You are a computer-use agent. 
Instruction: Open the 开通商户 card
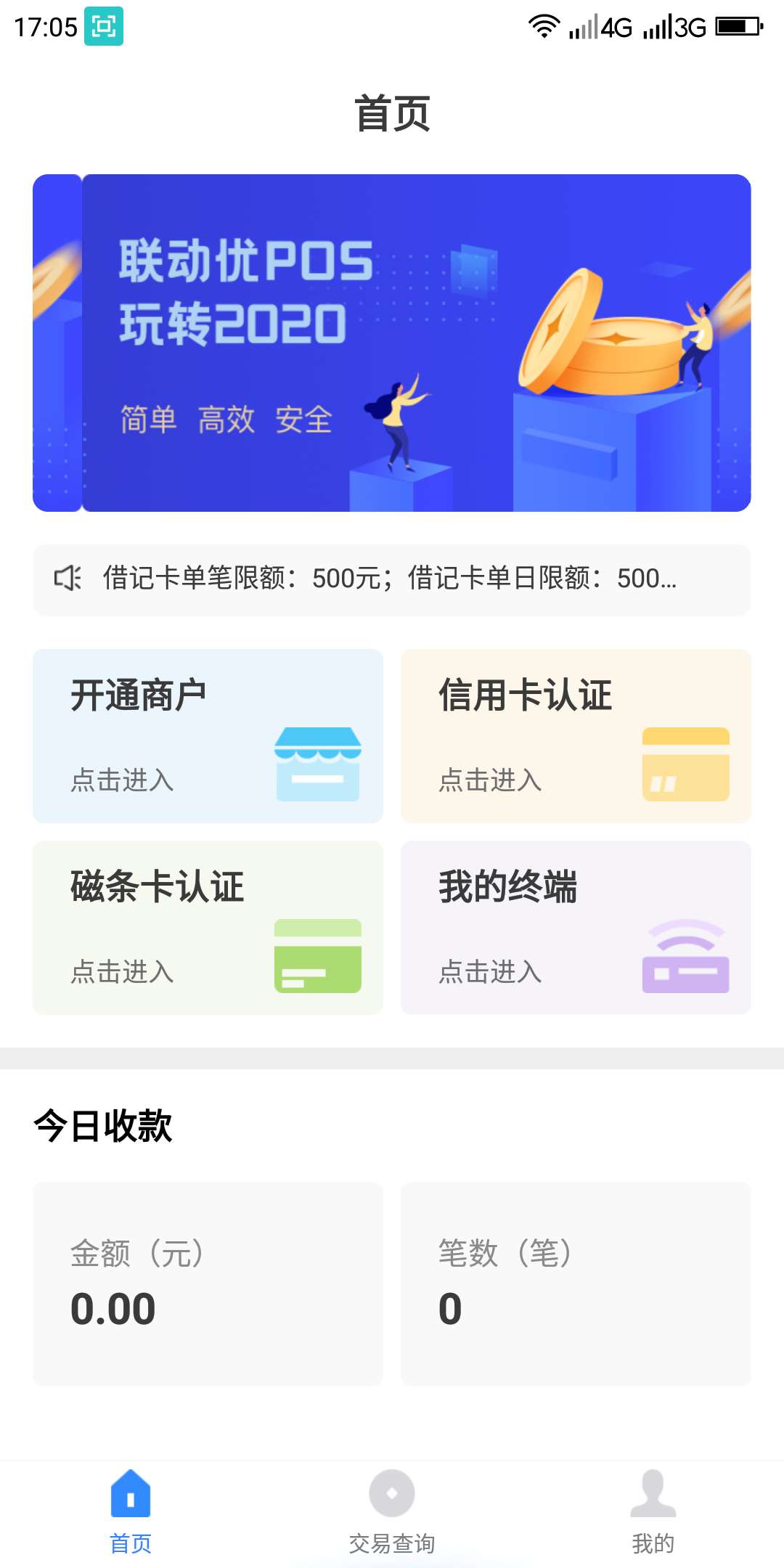(208, 735)
